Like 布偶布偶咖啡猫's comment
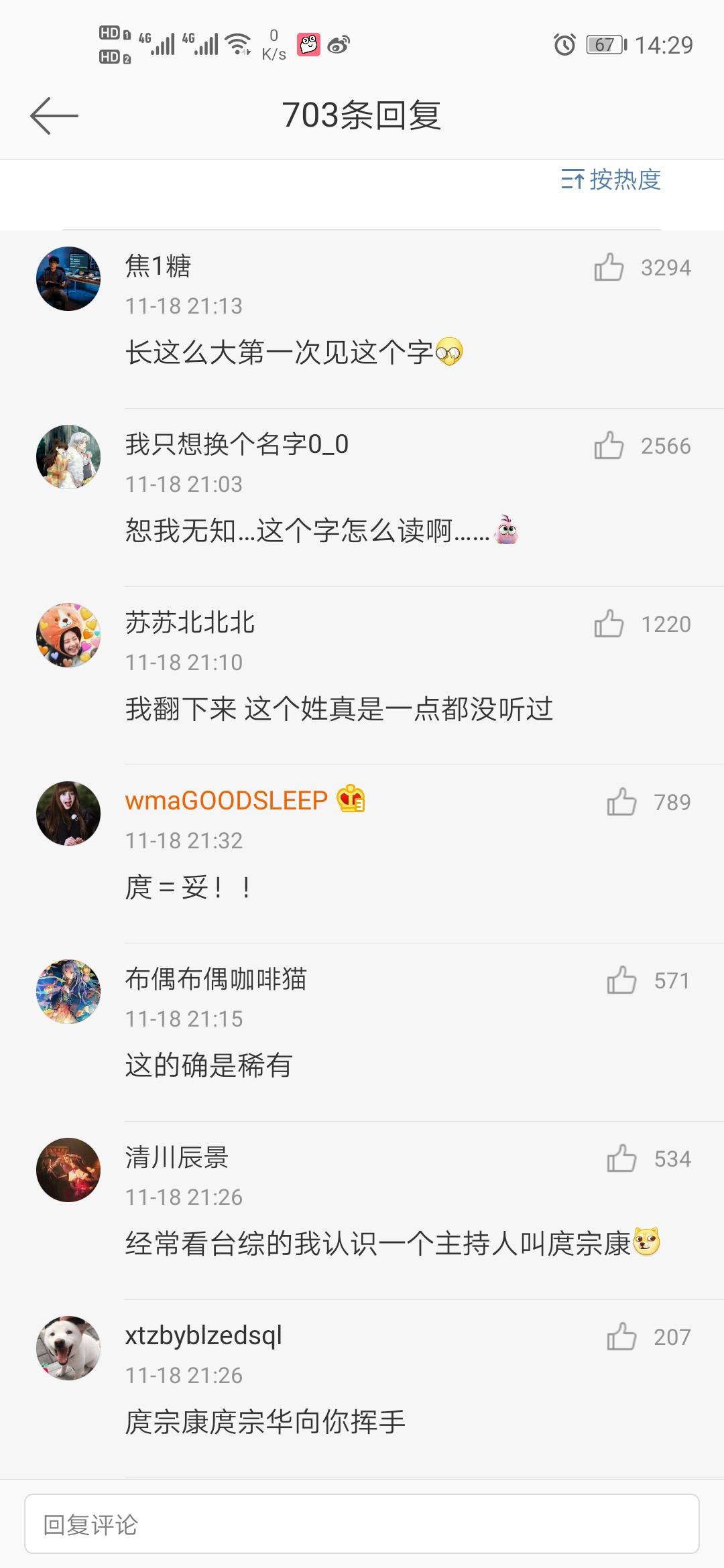Viewport: 724px width, 1568px height. click(621, 980)
